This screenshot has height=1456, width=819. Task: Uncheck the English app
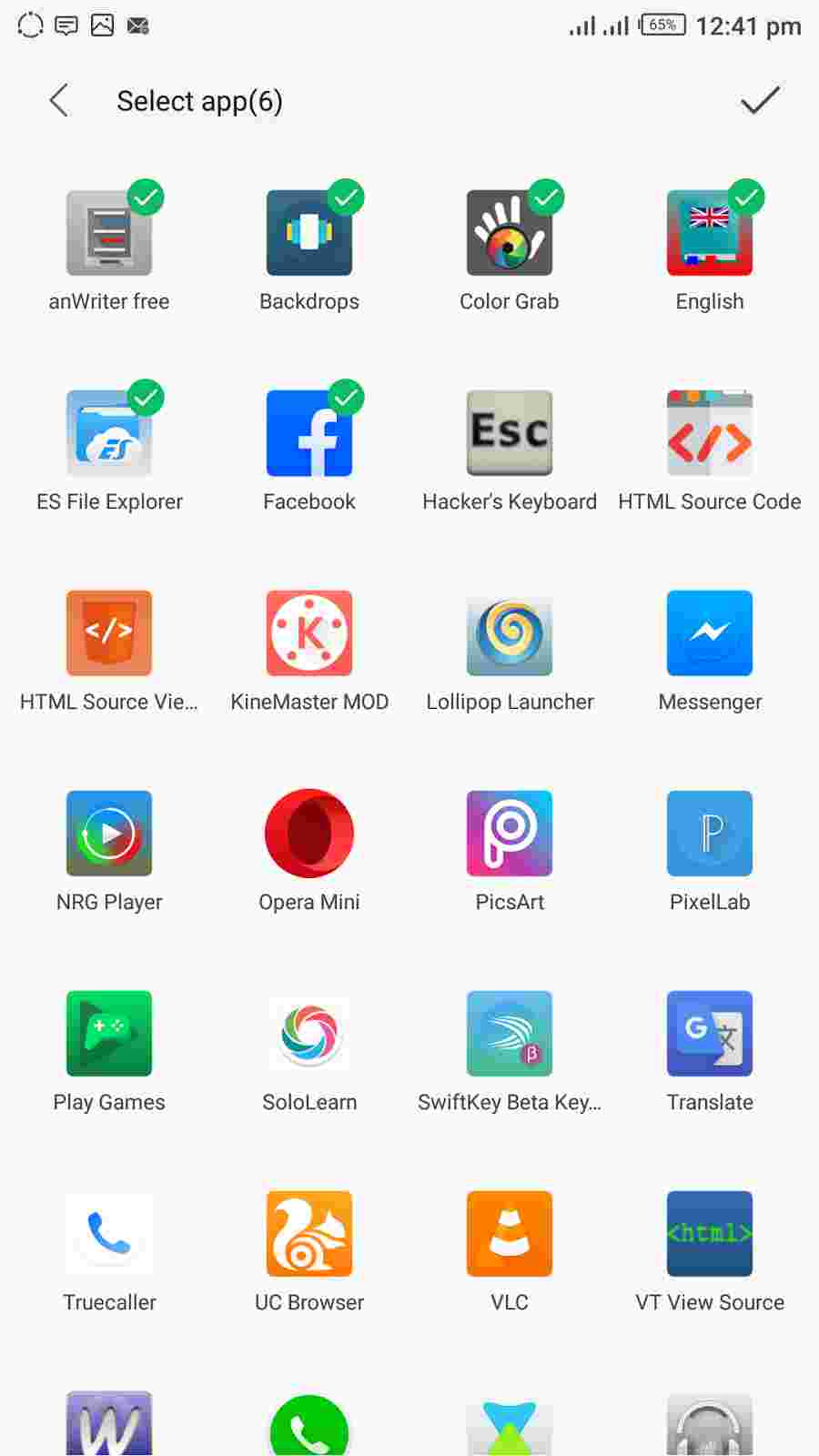(710, 234)
